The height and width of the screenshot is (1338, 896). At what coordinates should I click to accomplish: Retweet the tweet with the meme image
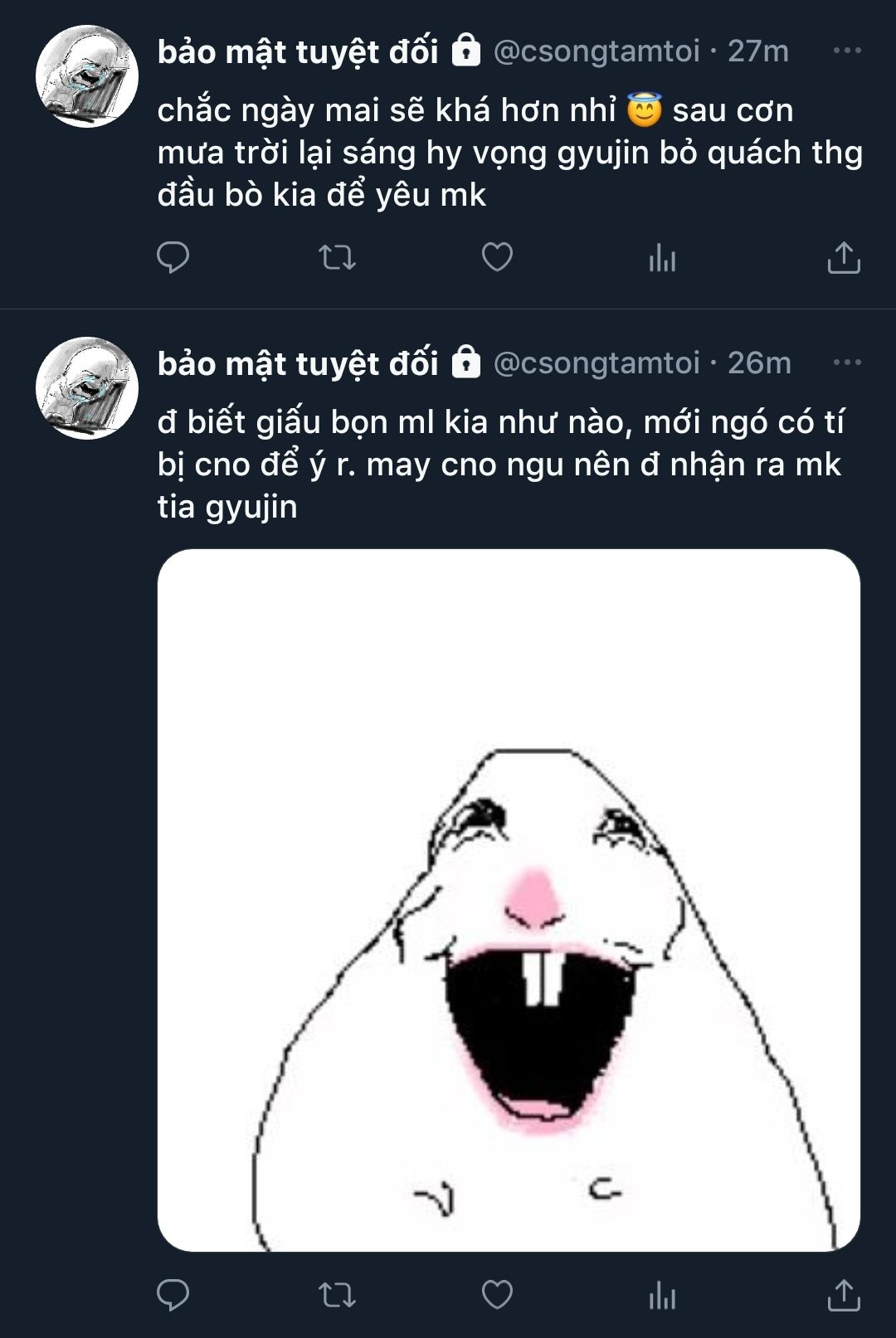pyautogui.click(x=338, y=1295)
